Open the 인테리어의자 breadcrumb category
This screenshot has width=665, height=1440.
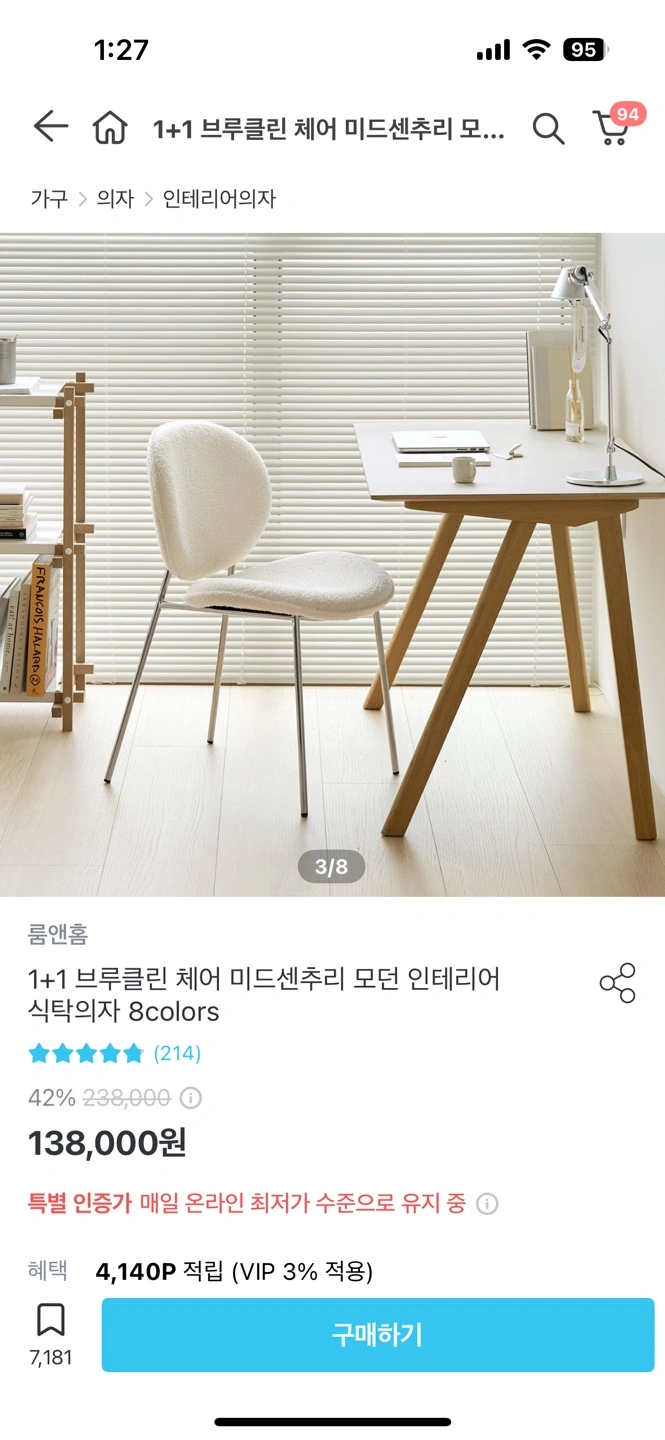point(219,198)
